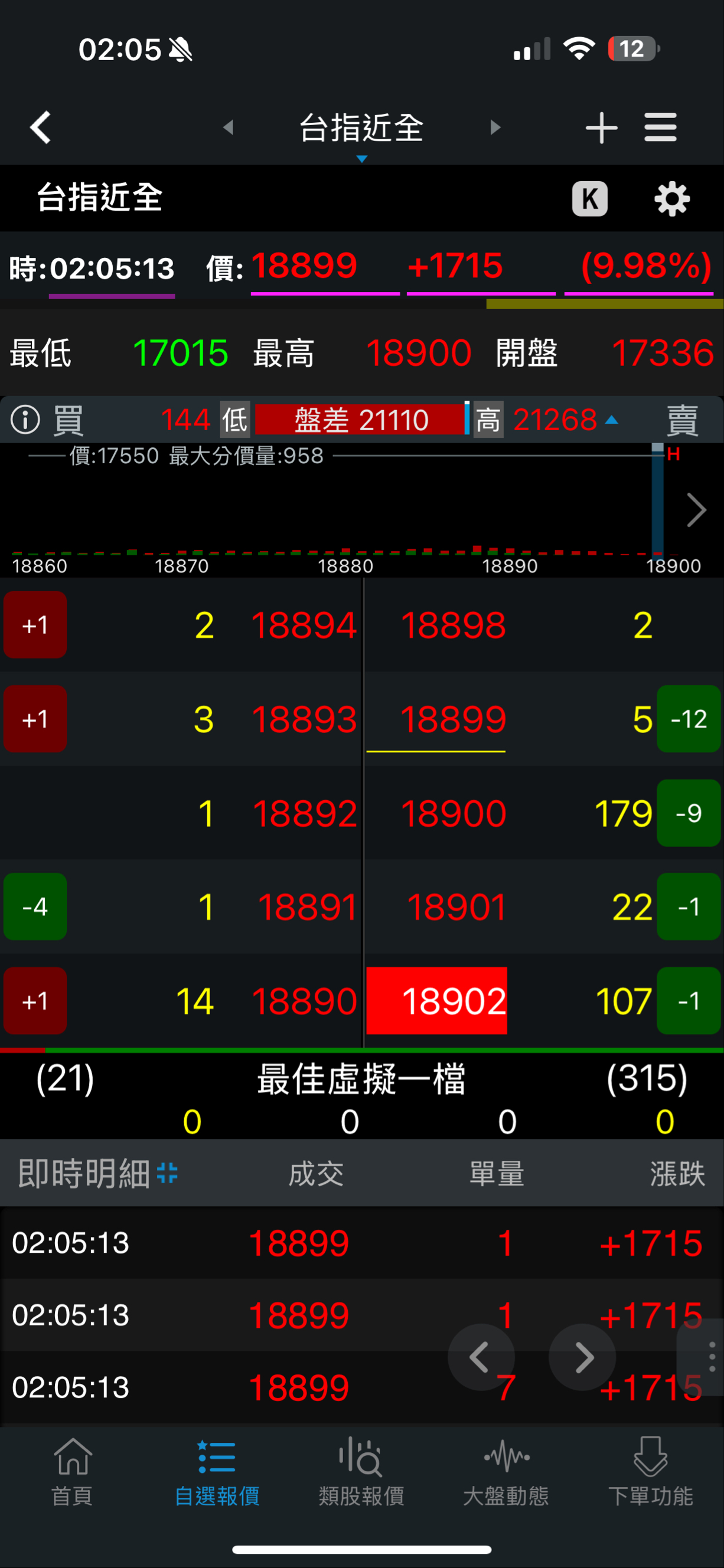Screen dimensions: 724x1568
Task: Go back using the top-left arrow
Action: [40, 128]
